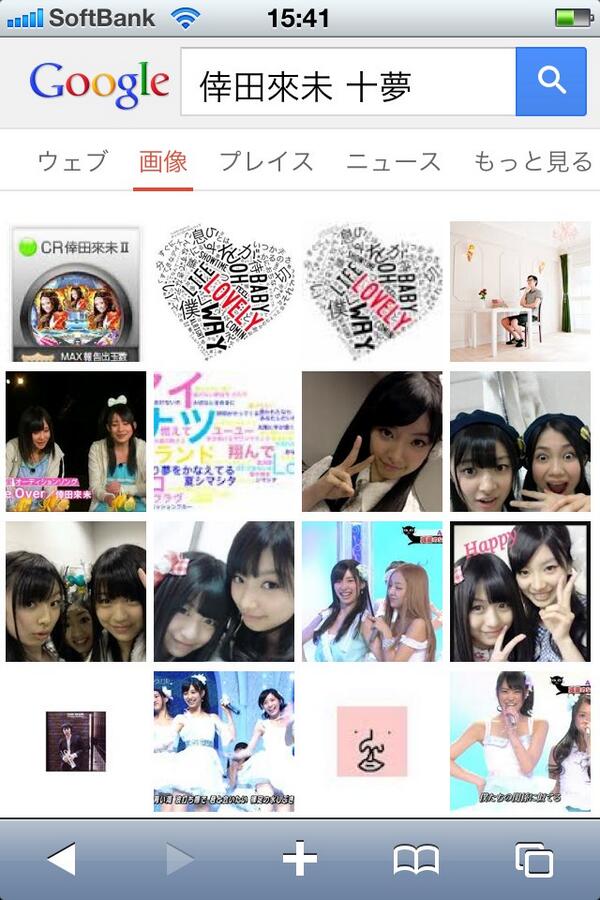Viewport: 600px width, 900px height.
Task: Switch to the ニュース tab
Action: pyautogui.click(x=393, y=162)
